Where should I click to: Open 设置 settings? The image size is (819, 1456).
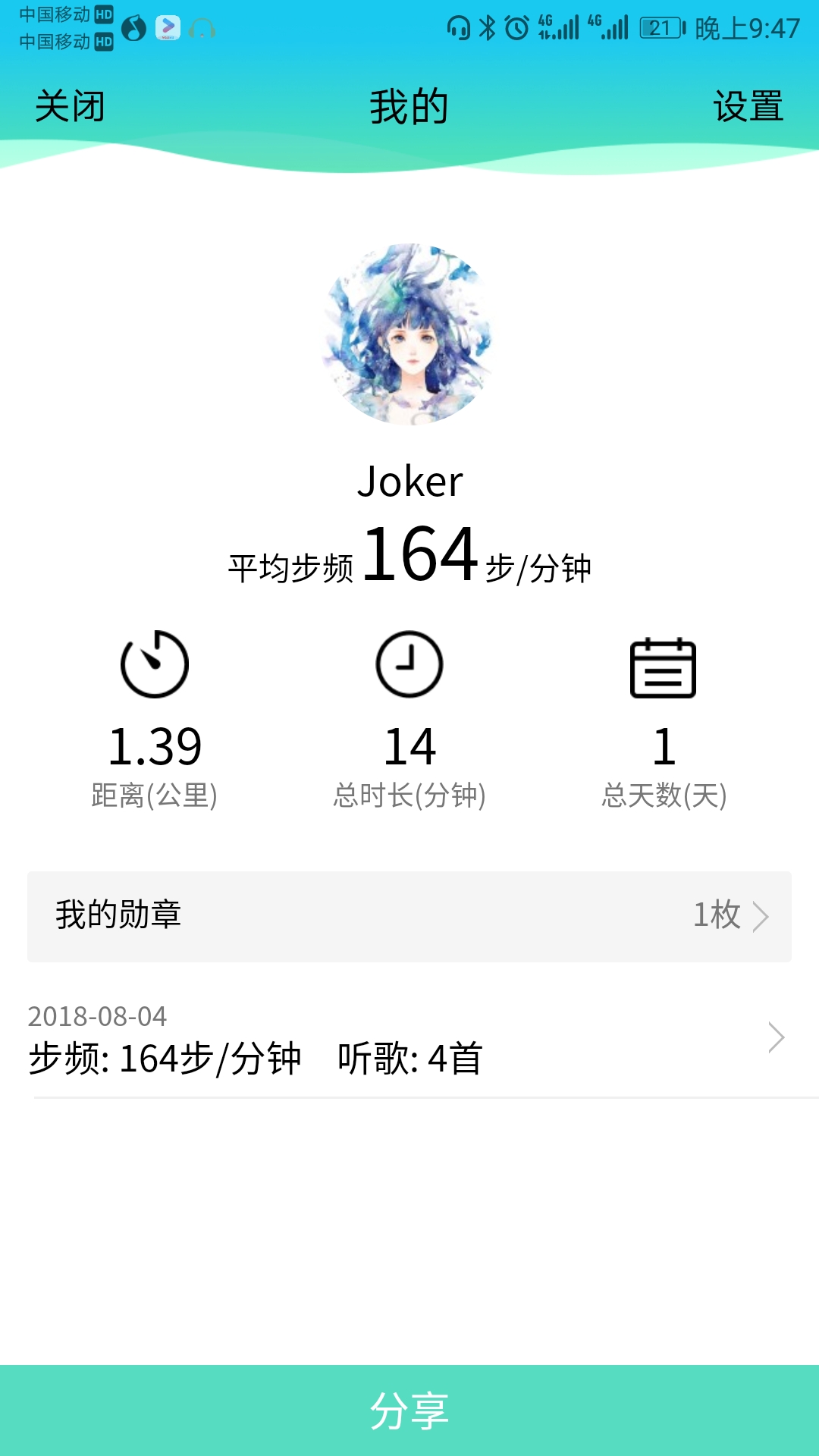click(x=748, y=106)
